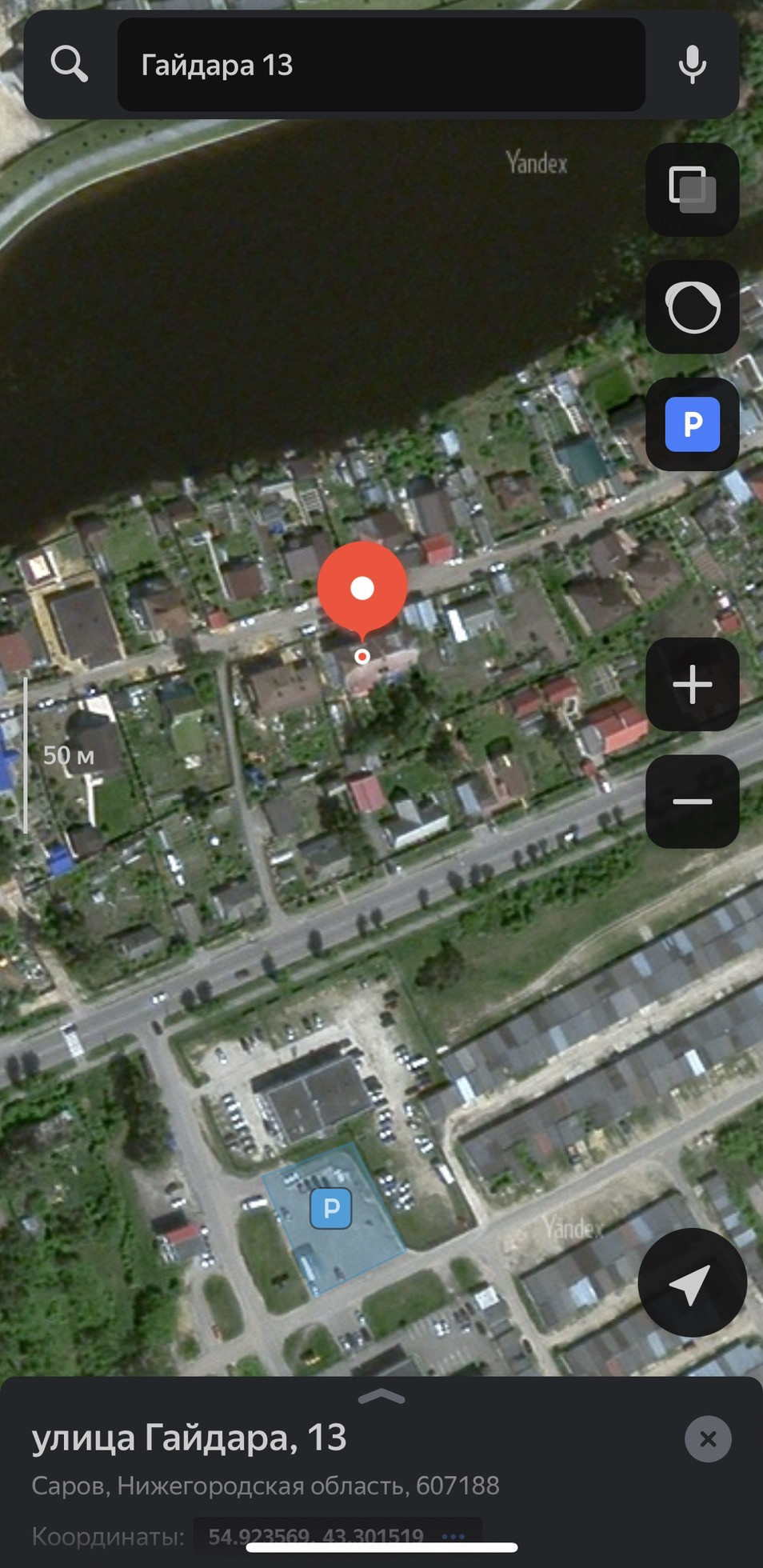Close the улица Гайдара, 13 card
Viewport: 763px width, 1568px height.
(708, 1439)
